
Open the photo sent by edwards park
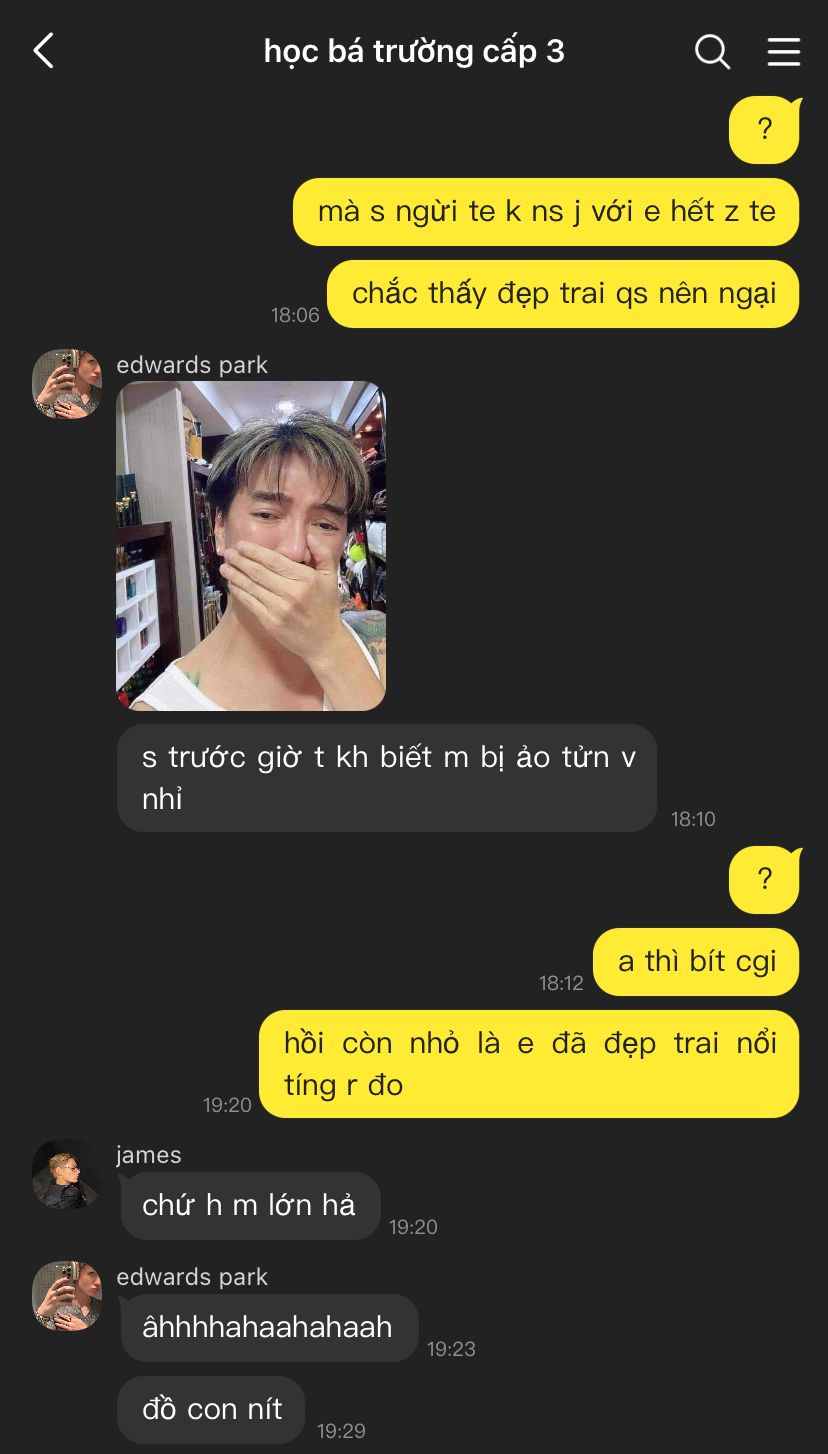pyautogui.click(x=251, y=546)
